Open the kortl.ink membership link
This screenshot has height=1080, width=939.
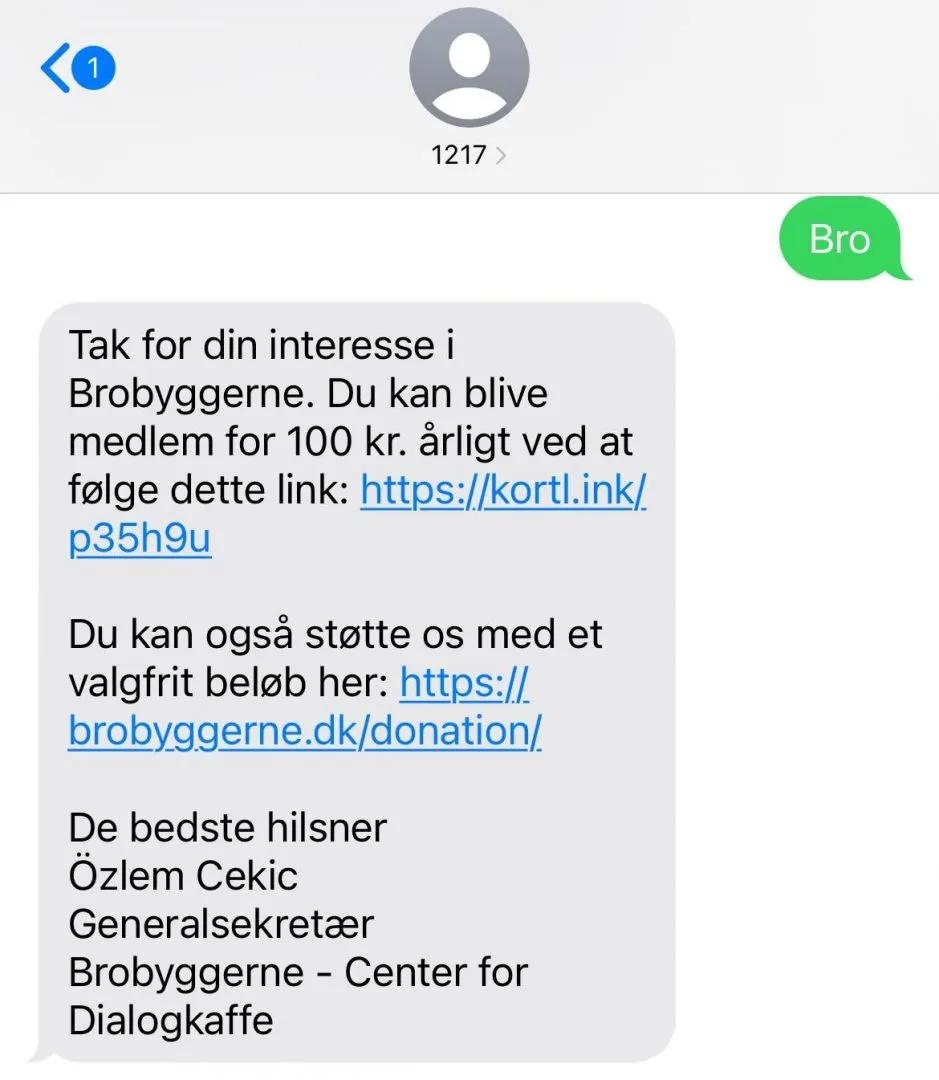click(x=503, y=492)
